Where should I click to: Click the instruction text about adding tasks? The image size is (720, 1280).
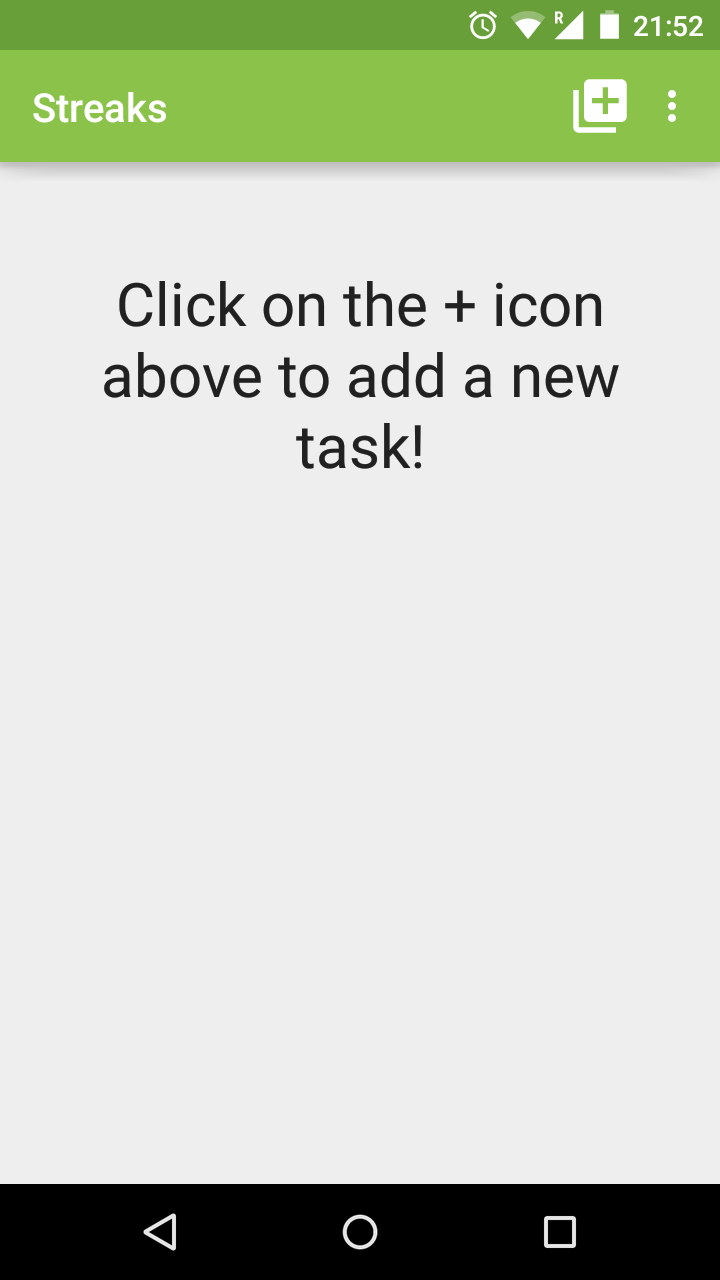pos(360,376)
